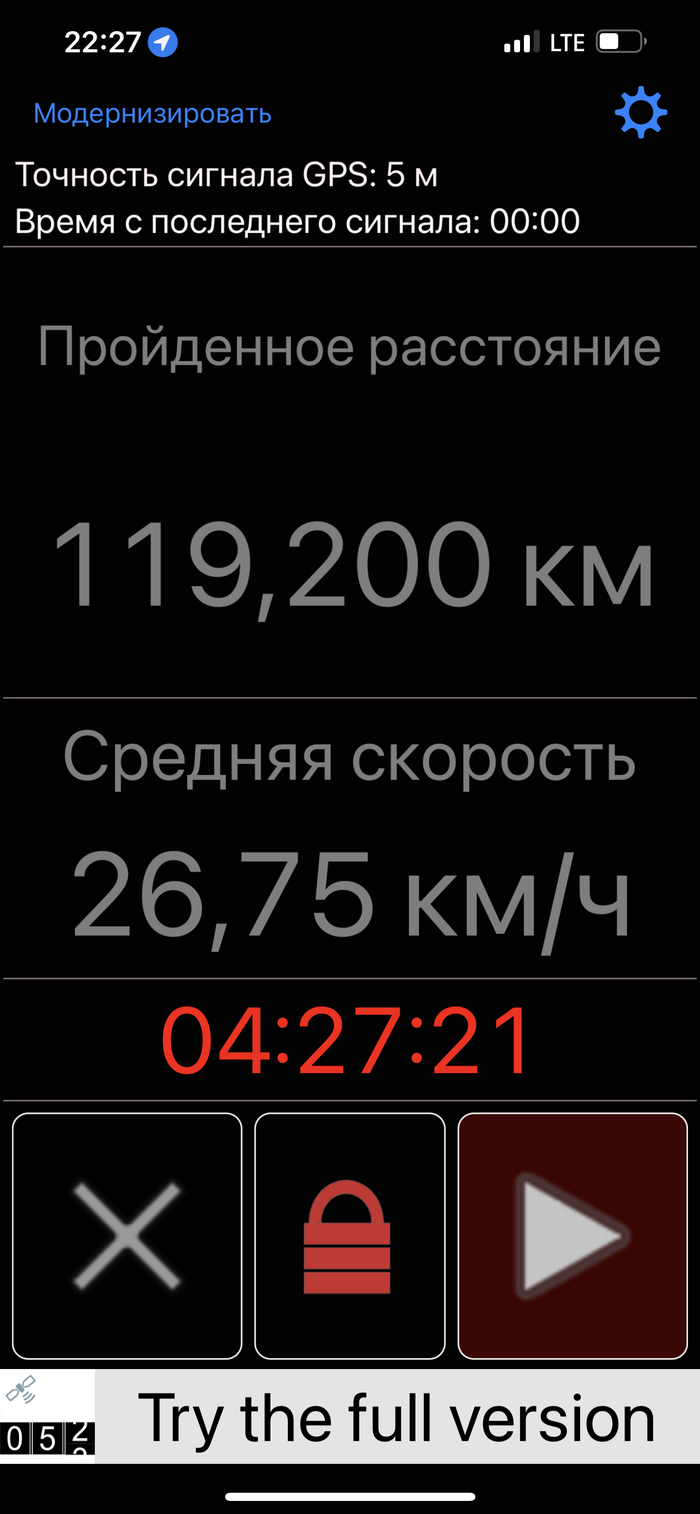Toggle the red lock button
Image resolution: width=700 pixels, height=1514 pixels.
pyautogui.click(x=349, y=1236)
